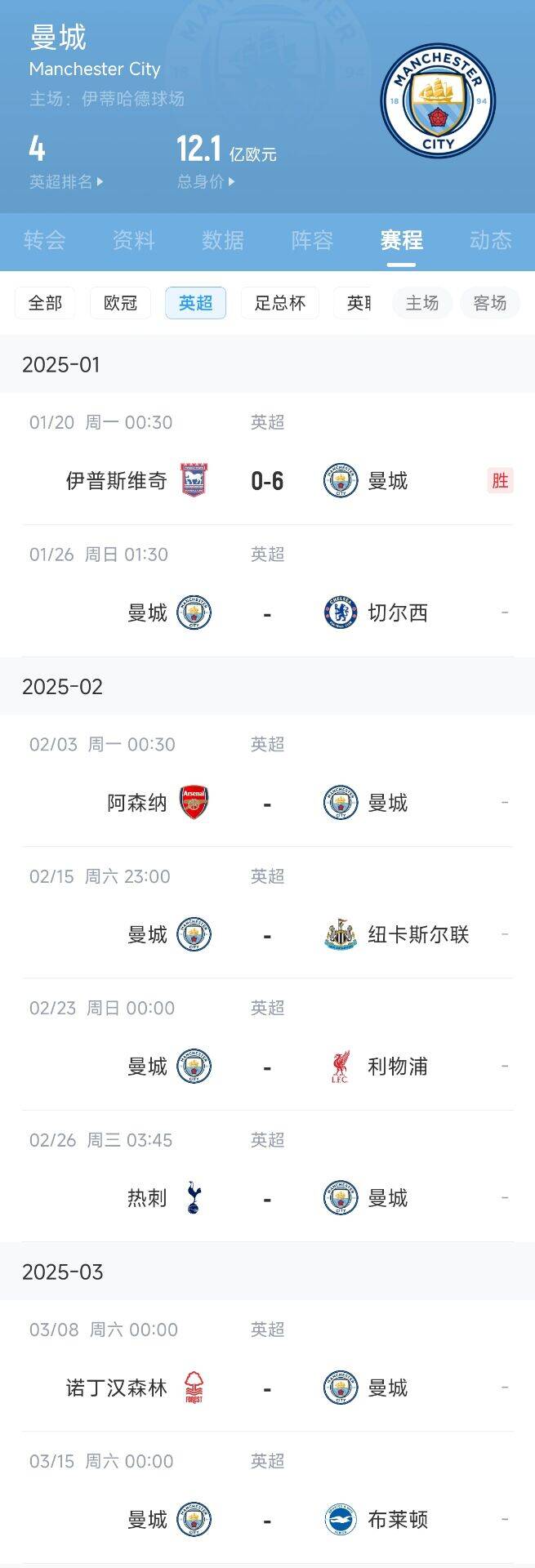Open the 曼城 vs 利物浦 match
Screen dimensions: 535x1568
pos(267,1067)
